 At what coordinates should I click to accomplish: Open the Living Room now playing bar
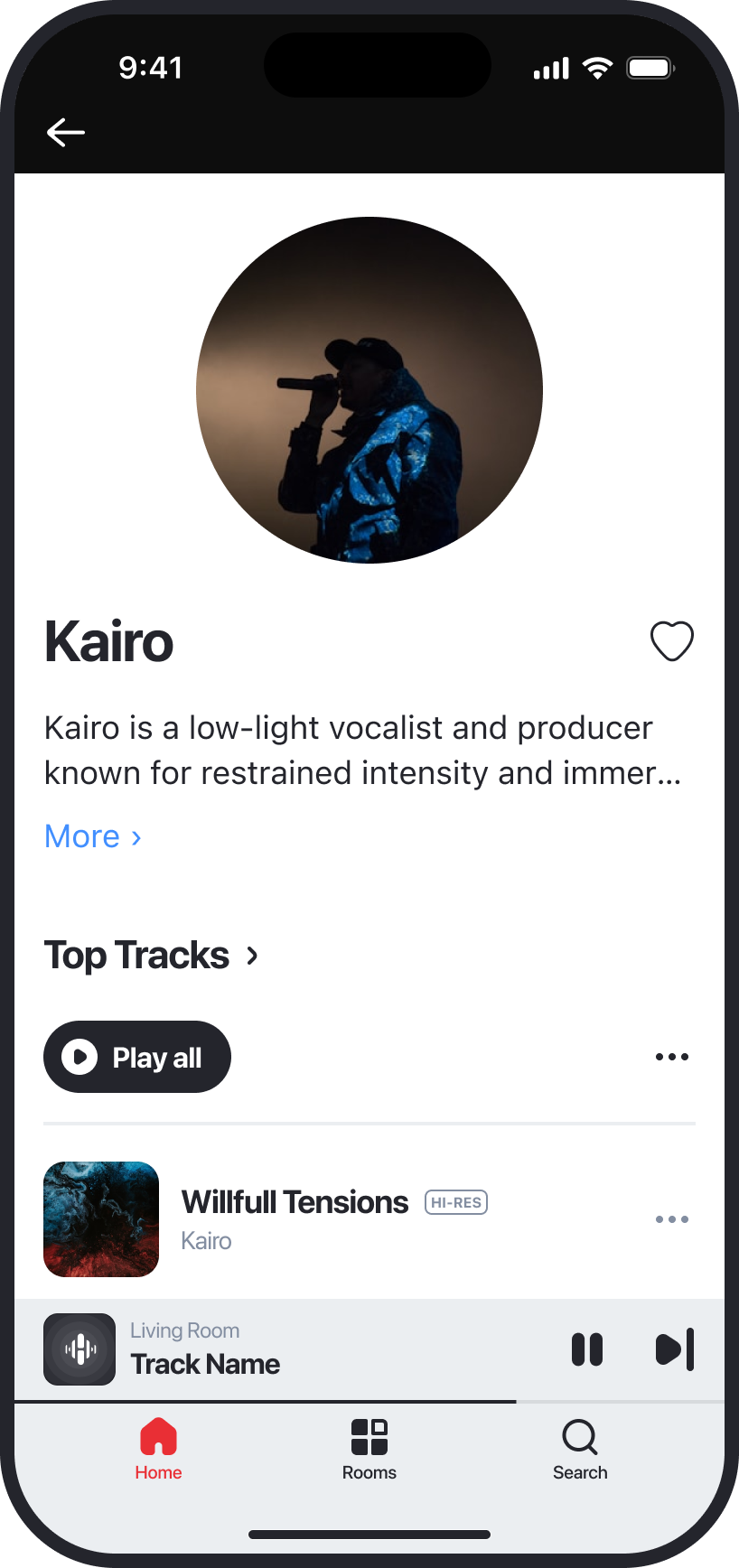271,1349
